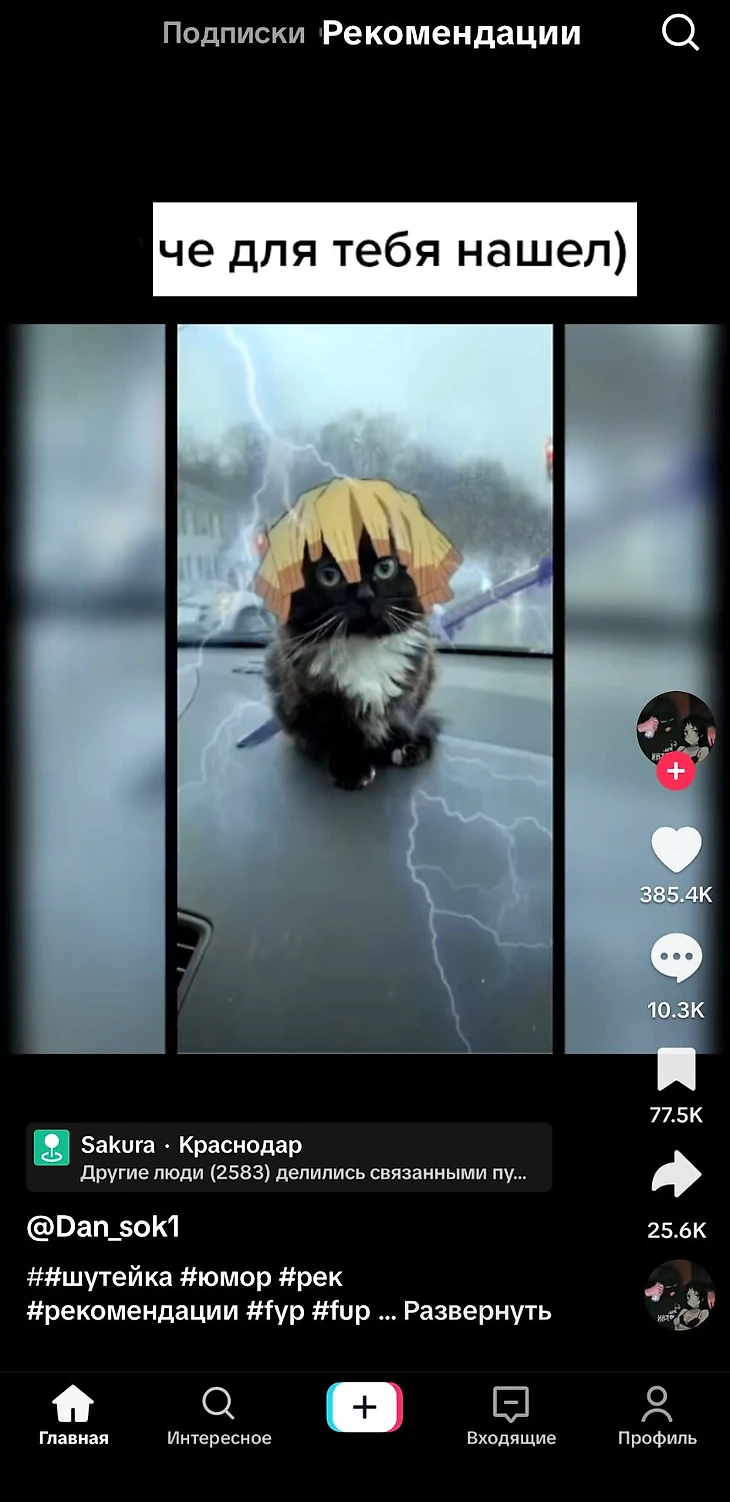This screenshot has width=730, height=1502.
Task: Share this video via the arrow
Action: (676, 1175)
